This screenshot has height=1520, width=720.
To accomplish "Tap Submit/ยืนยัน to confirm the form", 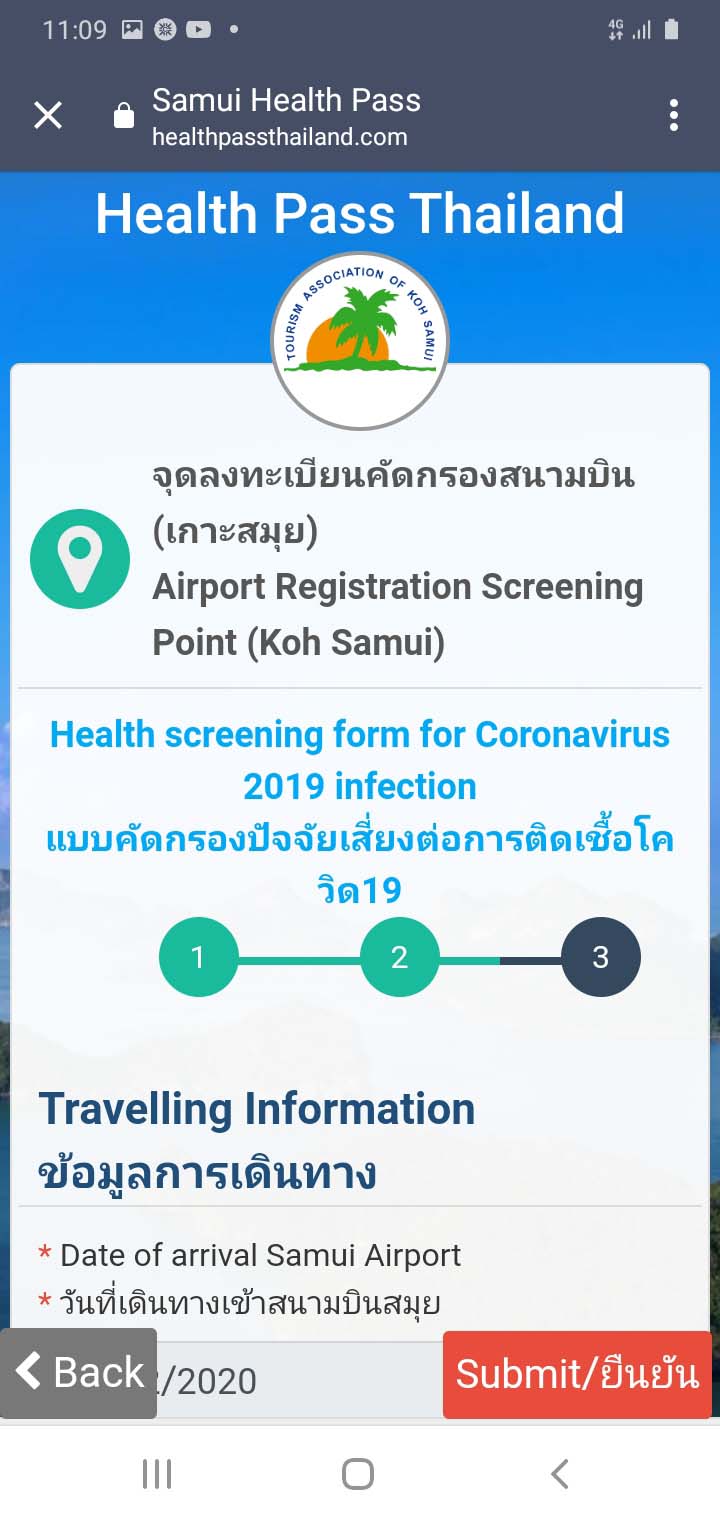I will pyautogui.click(x=577, y=1374).
